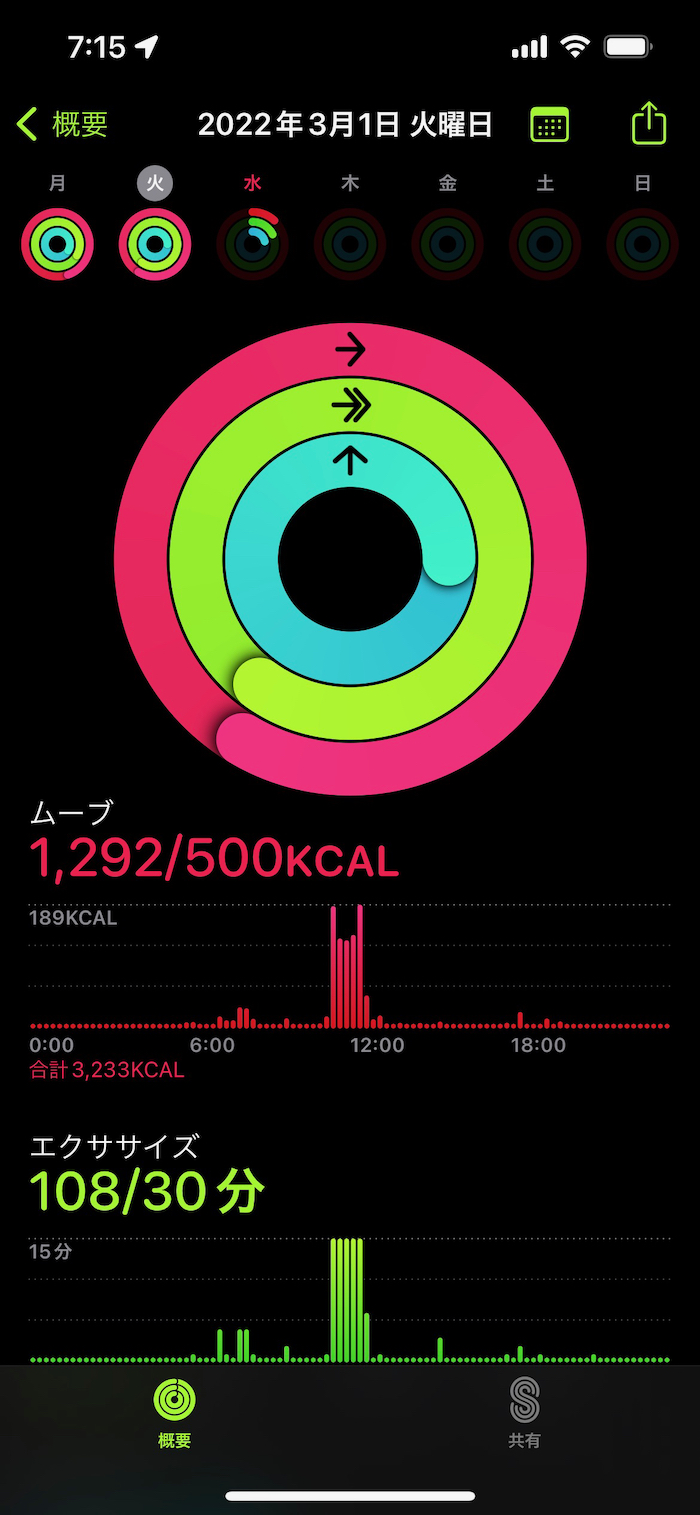The width and height of the screenshot is (700, 1515).
Task: Select Friday (金) activity rings
Action: point(447,243)
